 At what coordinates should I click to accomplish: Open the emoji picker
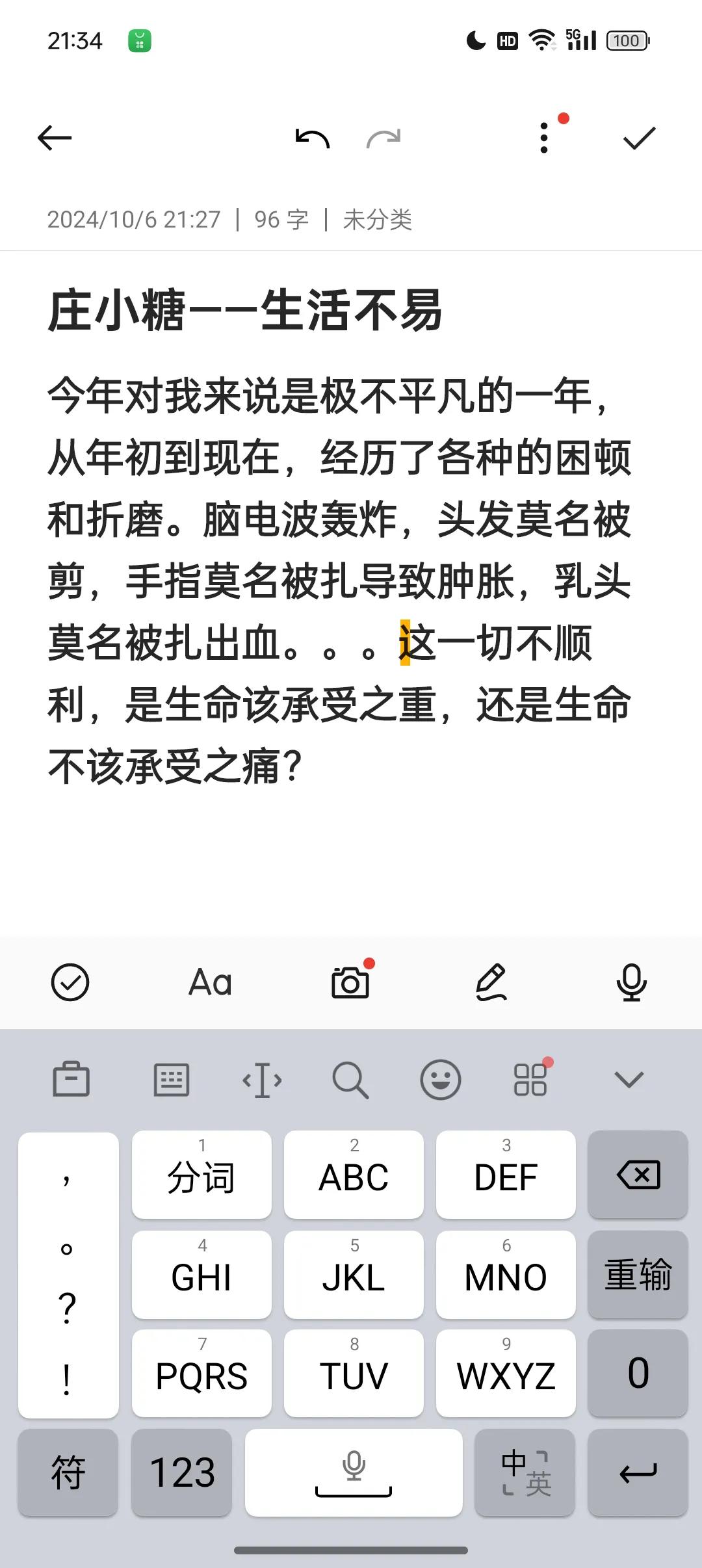441,1079
